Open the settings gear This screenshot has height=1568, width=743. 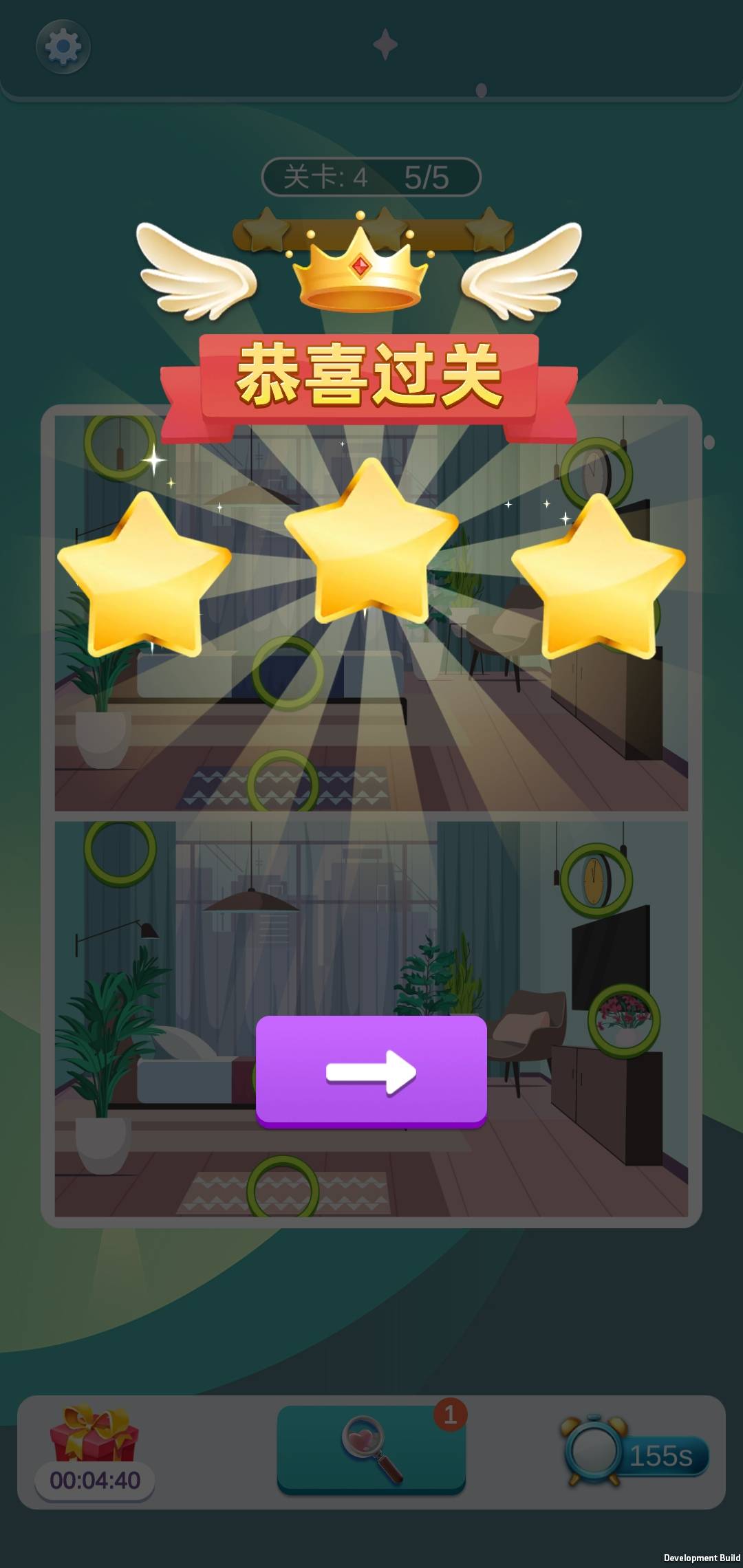(x=63, y=47)
